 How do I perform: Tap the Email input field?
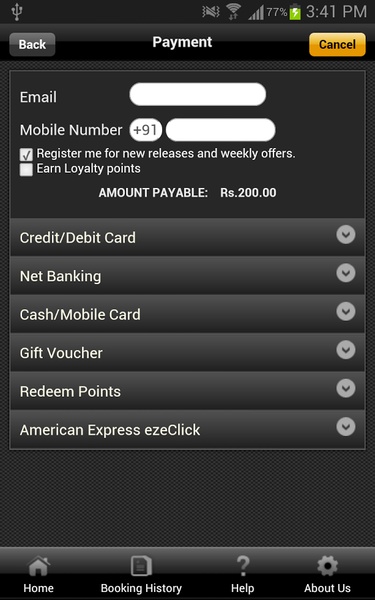197,94
